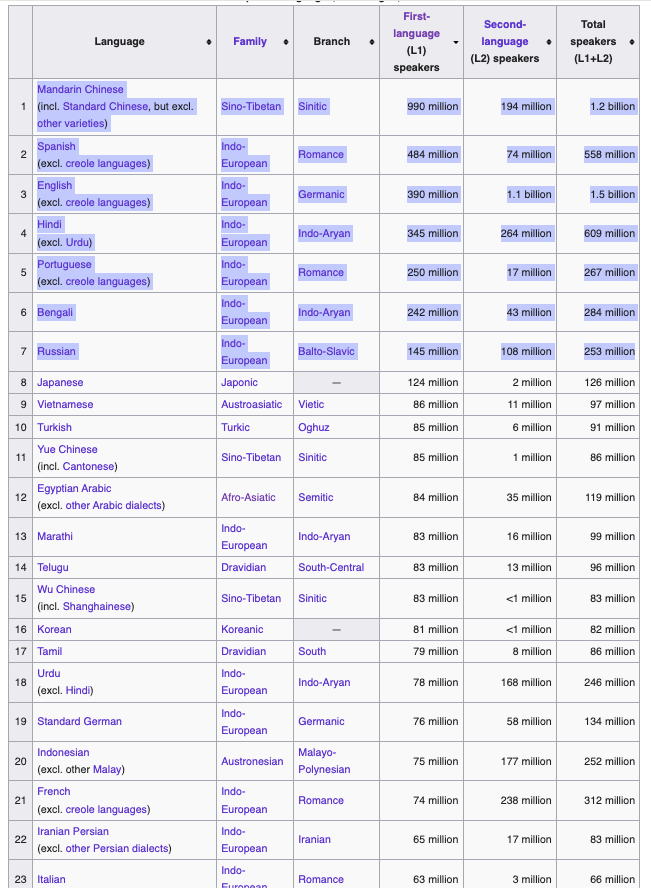Viewport: 651px width, 888px height.
Task: Open the Turkish language link
Action: [x=54, y=428]
